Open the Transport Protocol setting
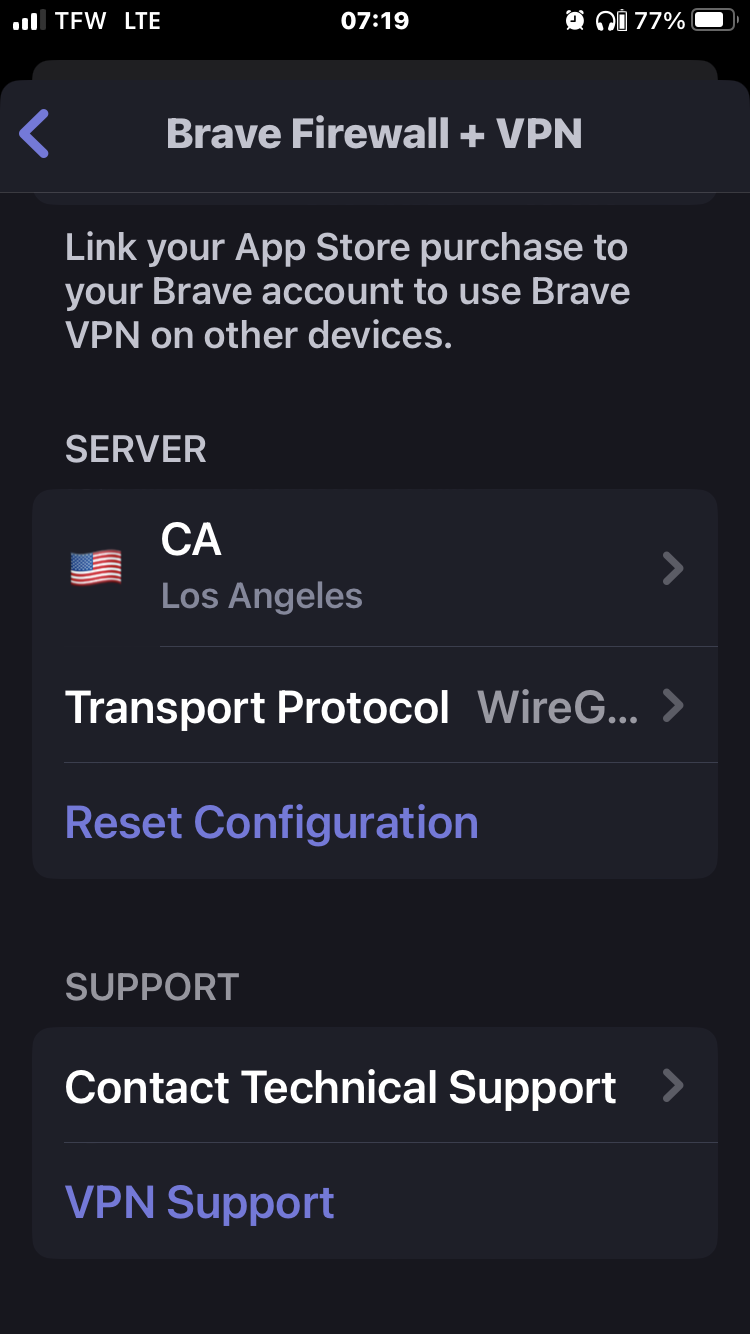This screenshot has height=1334, width=750. (375, 705)
